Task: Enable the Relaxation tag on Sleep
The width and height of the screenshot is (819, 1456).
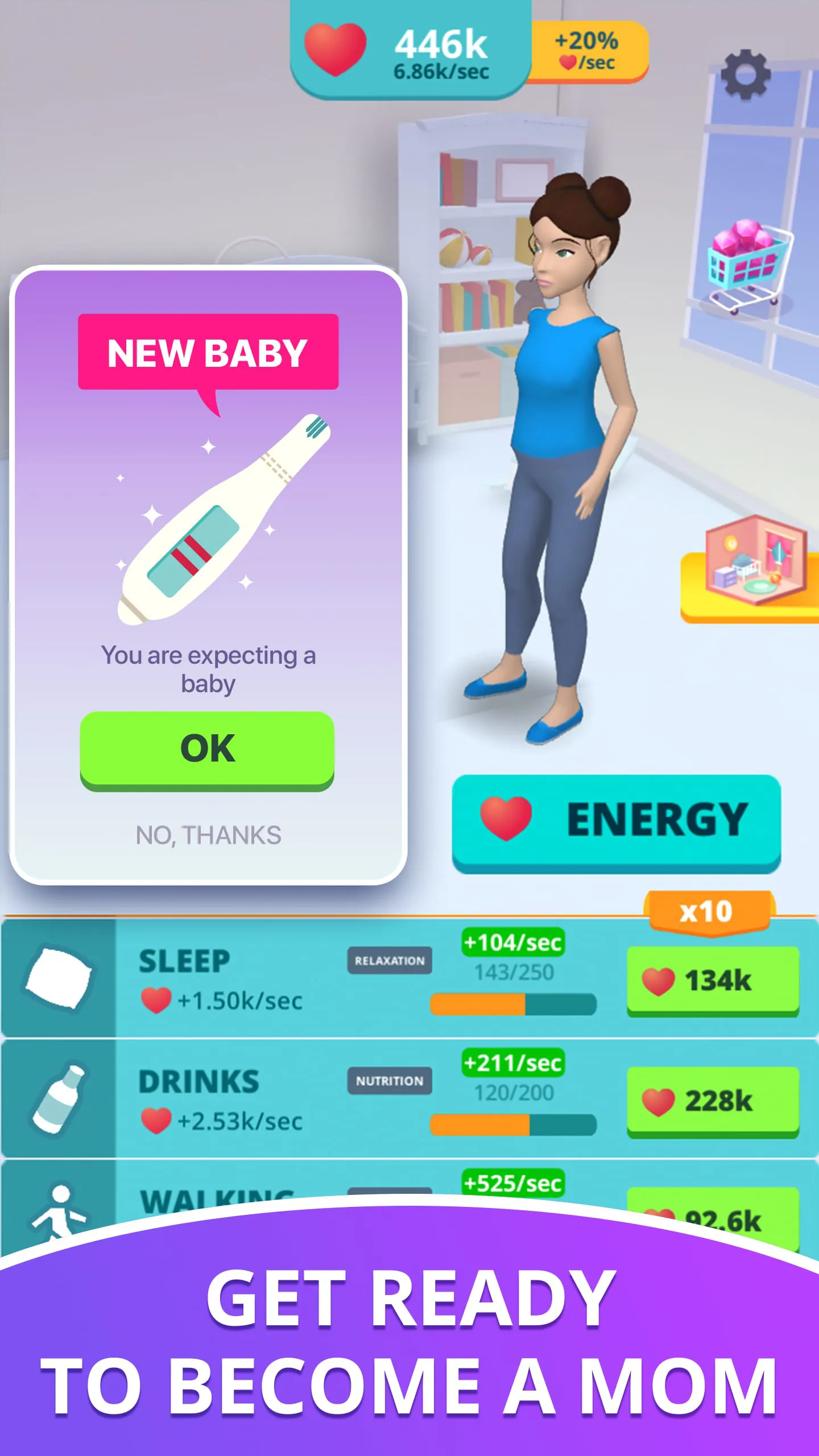Action: [x=390, y=961]
